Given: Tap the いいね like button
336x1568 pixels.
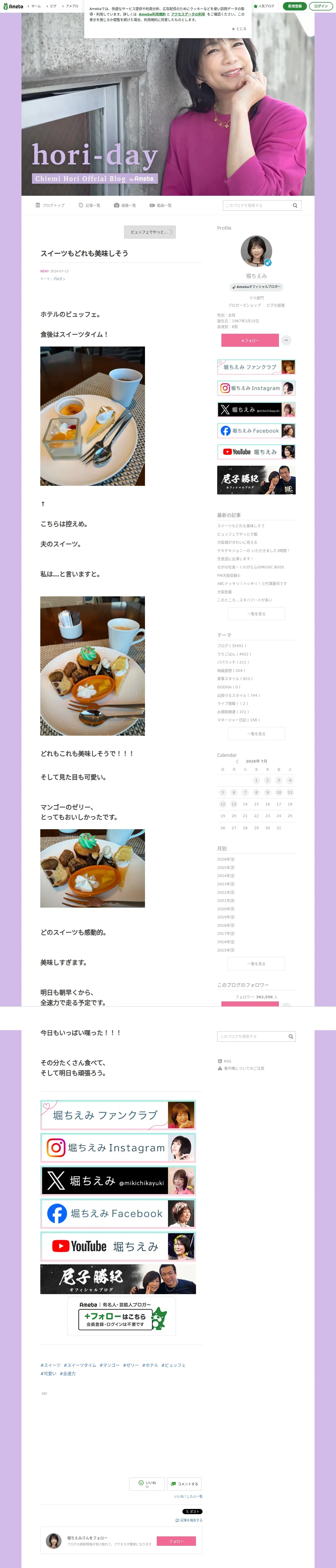Looking at the screenshot, I should [x=147, y=1484].
